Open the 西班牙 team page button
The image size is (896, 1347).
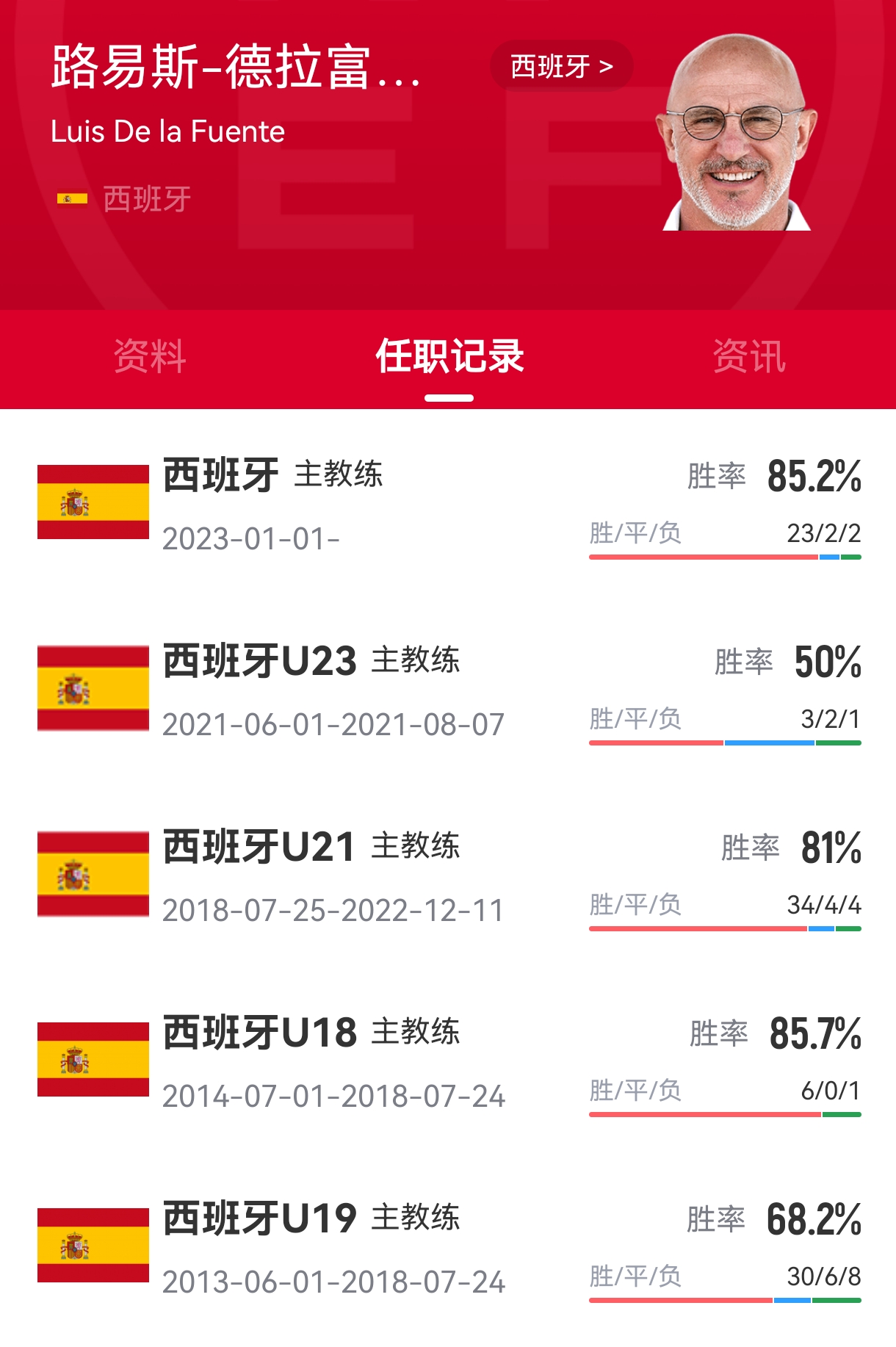click(x=561, y=67)
